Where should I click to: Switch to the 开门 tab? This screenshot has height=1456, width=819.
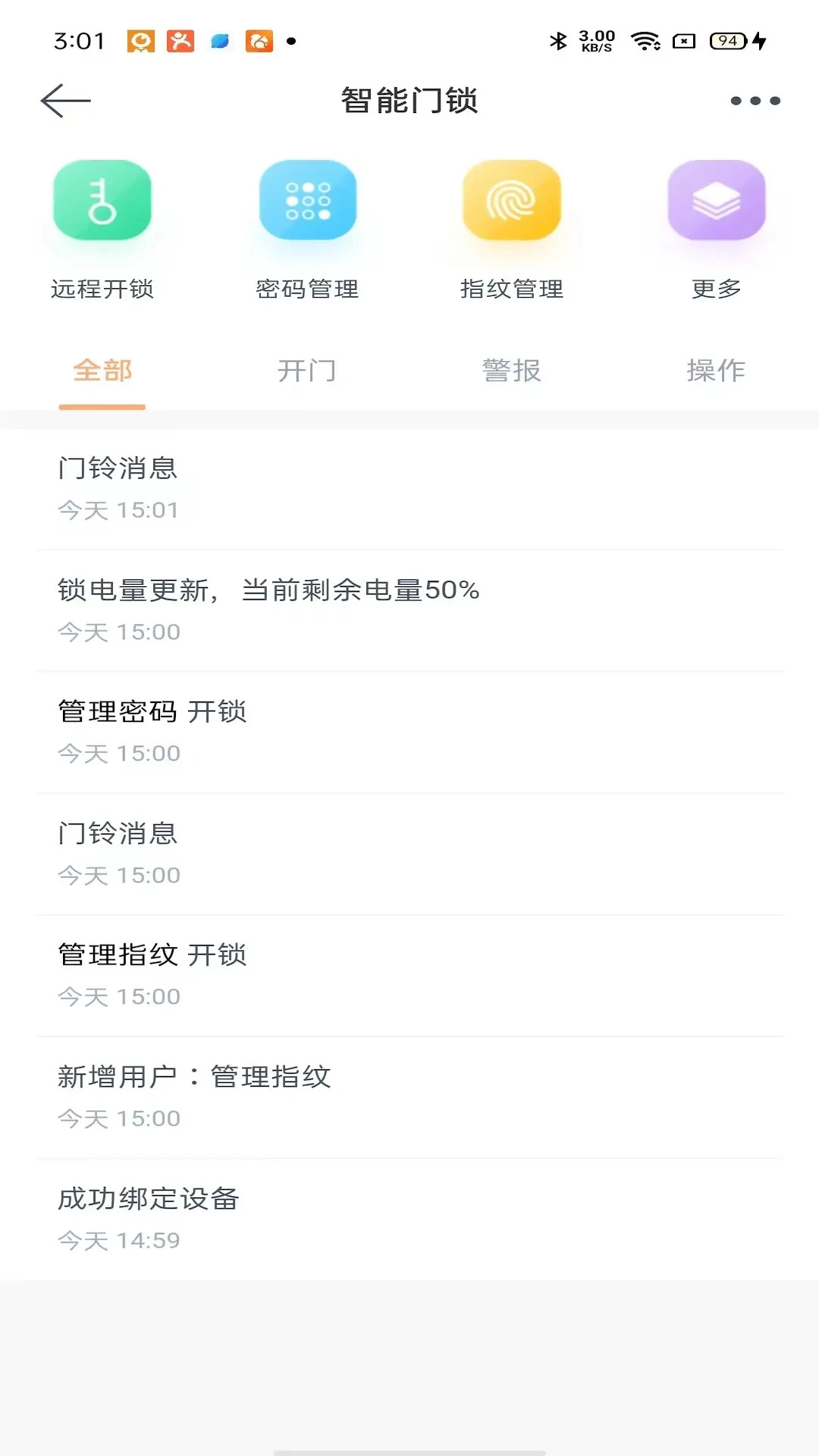pos(307,371)
